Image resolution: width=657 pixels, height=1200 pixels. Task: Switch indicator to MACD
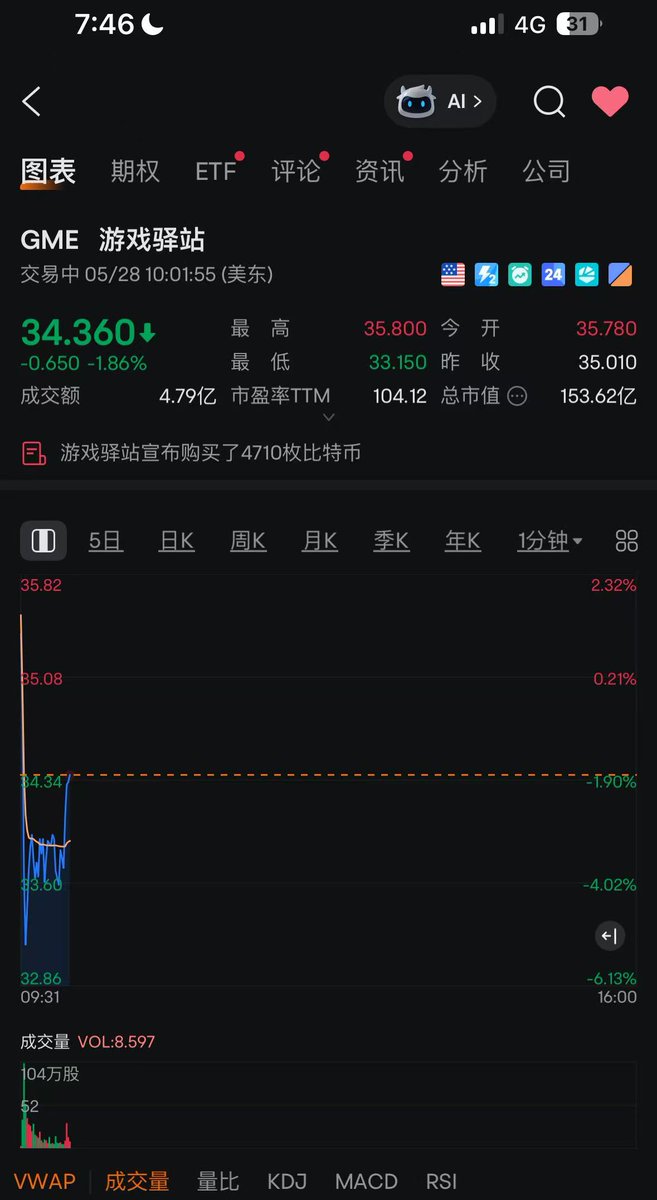click(366, 1181)
